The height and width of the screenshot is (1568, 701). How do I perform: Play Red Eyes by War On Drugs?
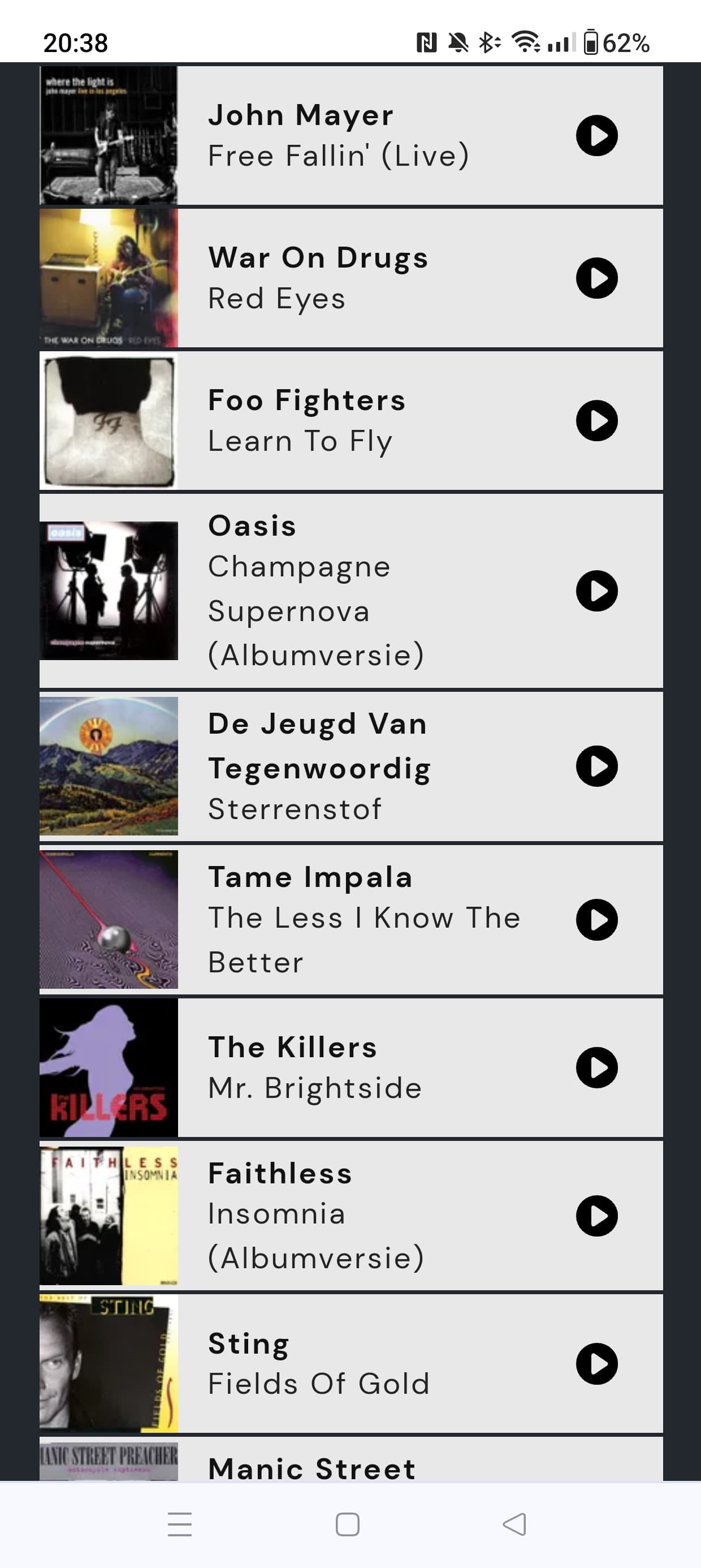597,278
